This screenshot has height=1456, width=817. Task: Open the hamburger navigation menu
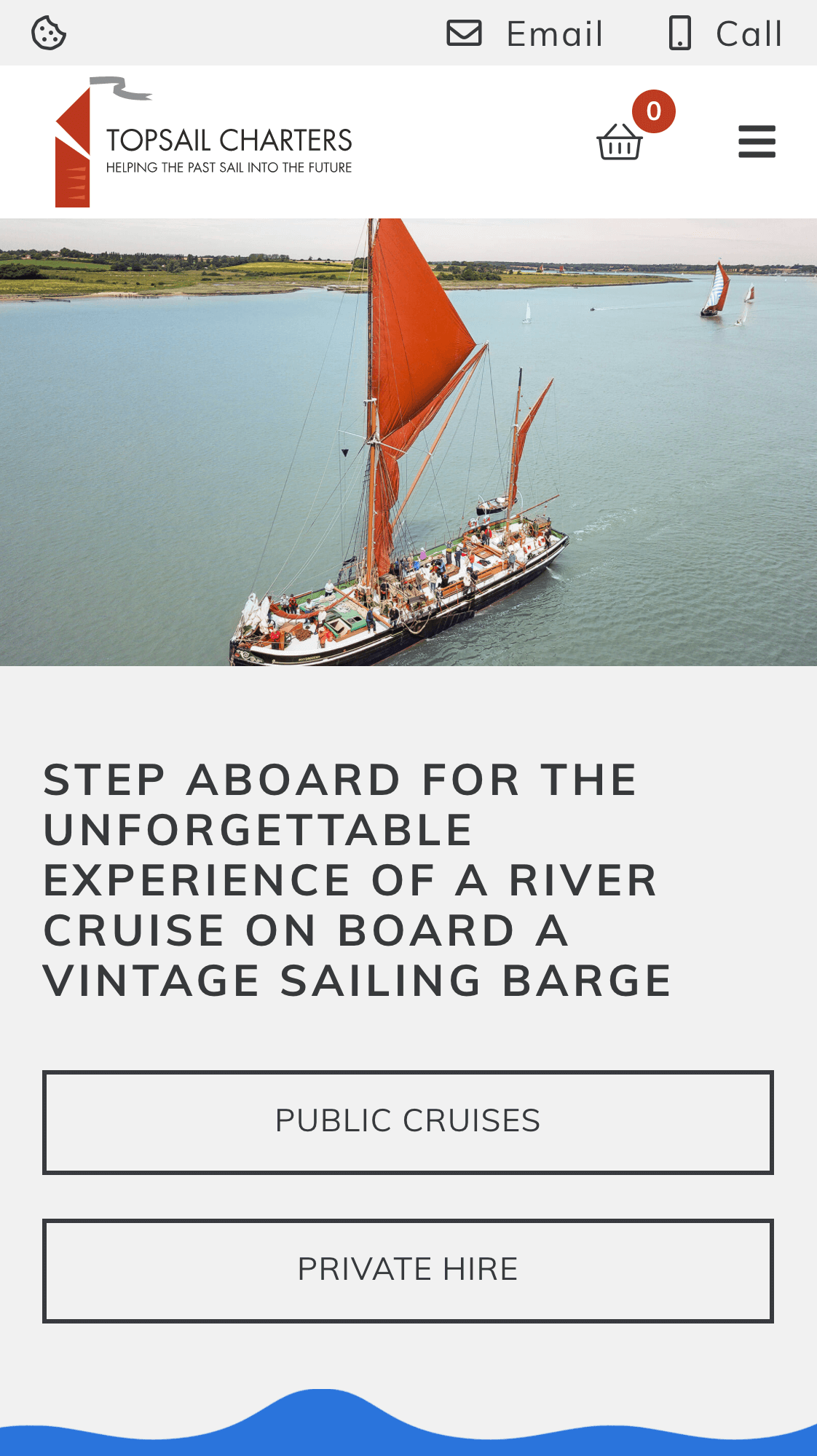coord(757,141)
